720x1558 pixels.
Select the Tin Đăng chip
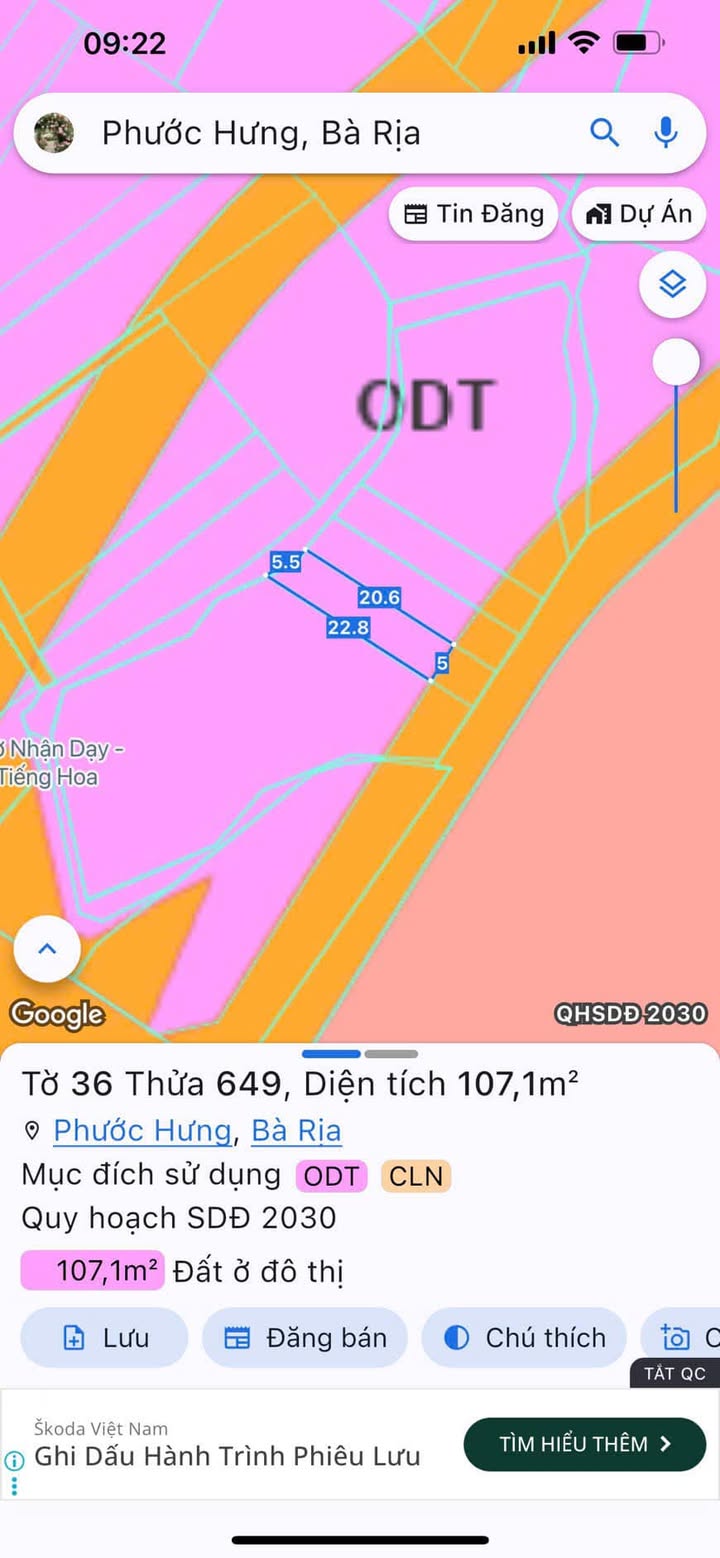[x=473, y=214]
